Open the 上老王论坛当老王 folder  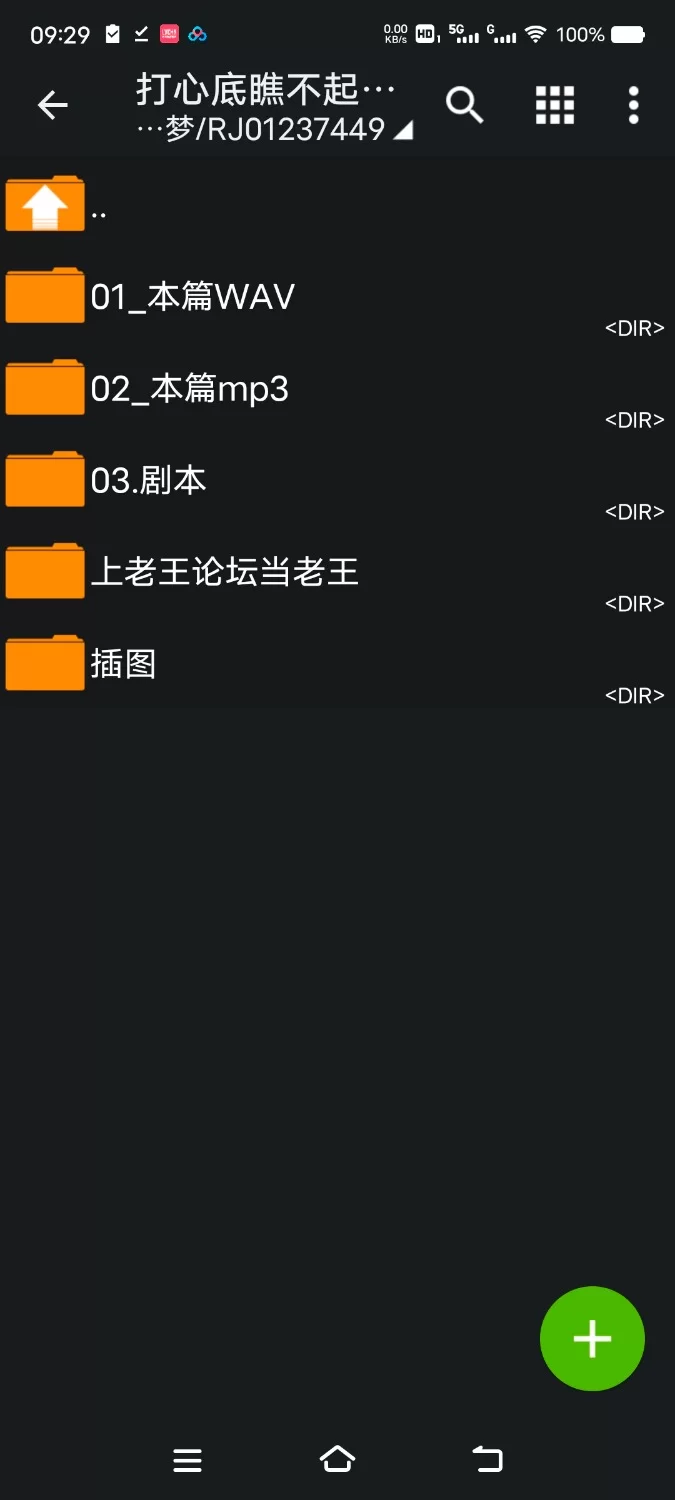224,573
